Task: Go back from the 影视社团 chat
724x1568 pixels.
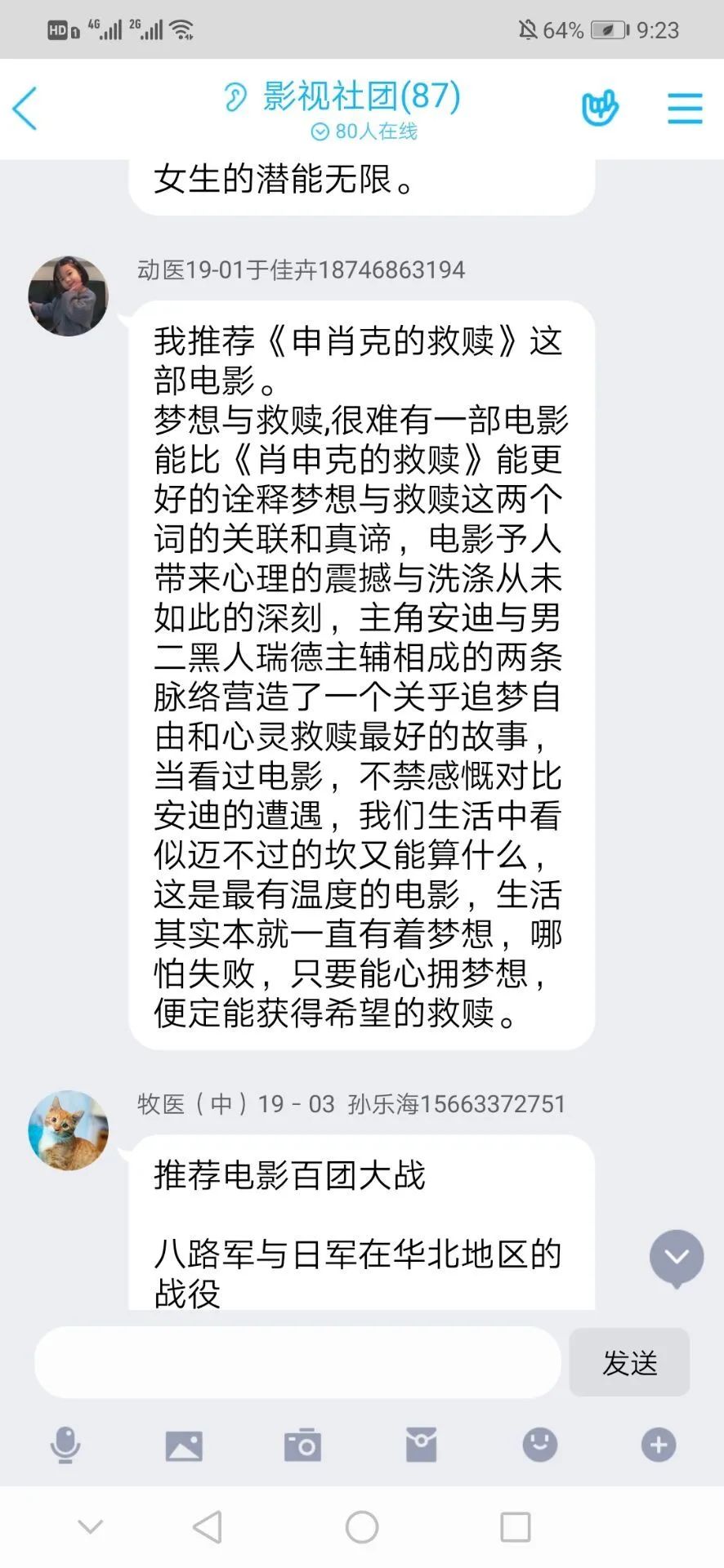Action: (x=25, y=109)
